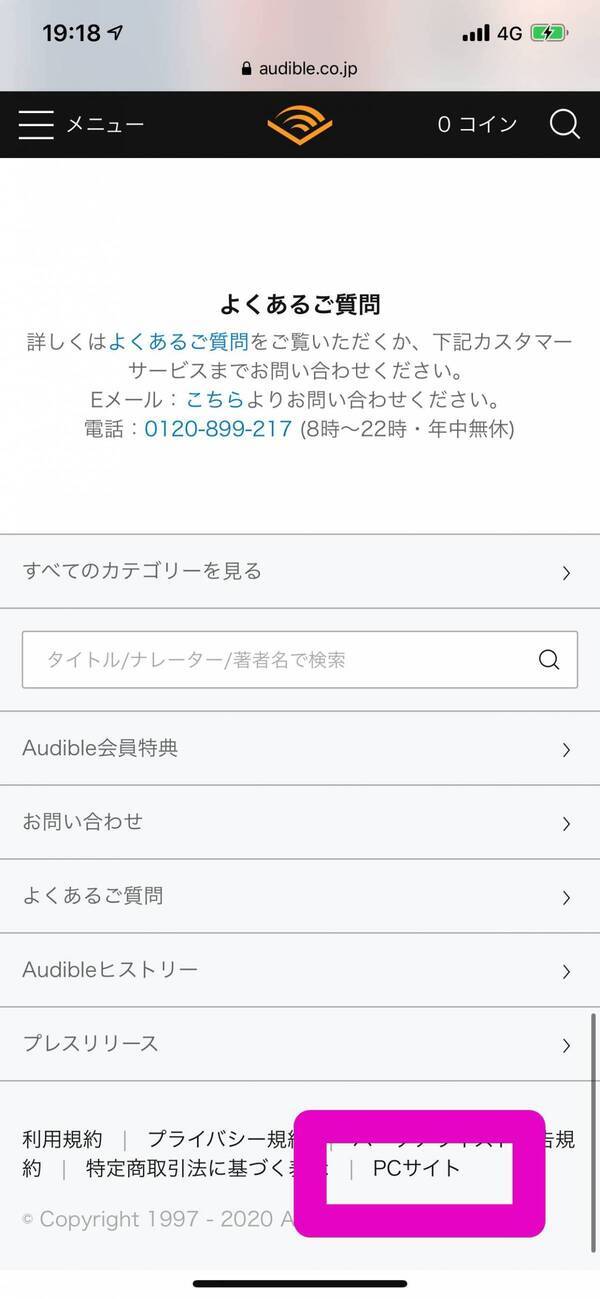Open the よくあるご質問 list row
The image size is (600, 1299).
click(x=299, y=896)
